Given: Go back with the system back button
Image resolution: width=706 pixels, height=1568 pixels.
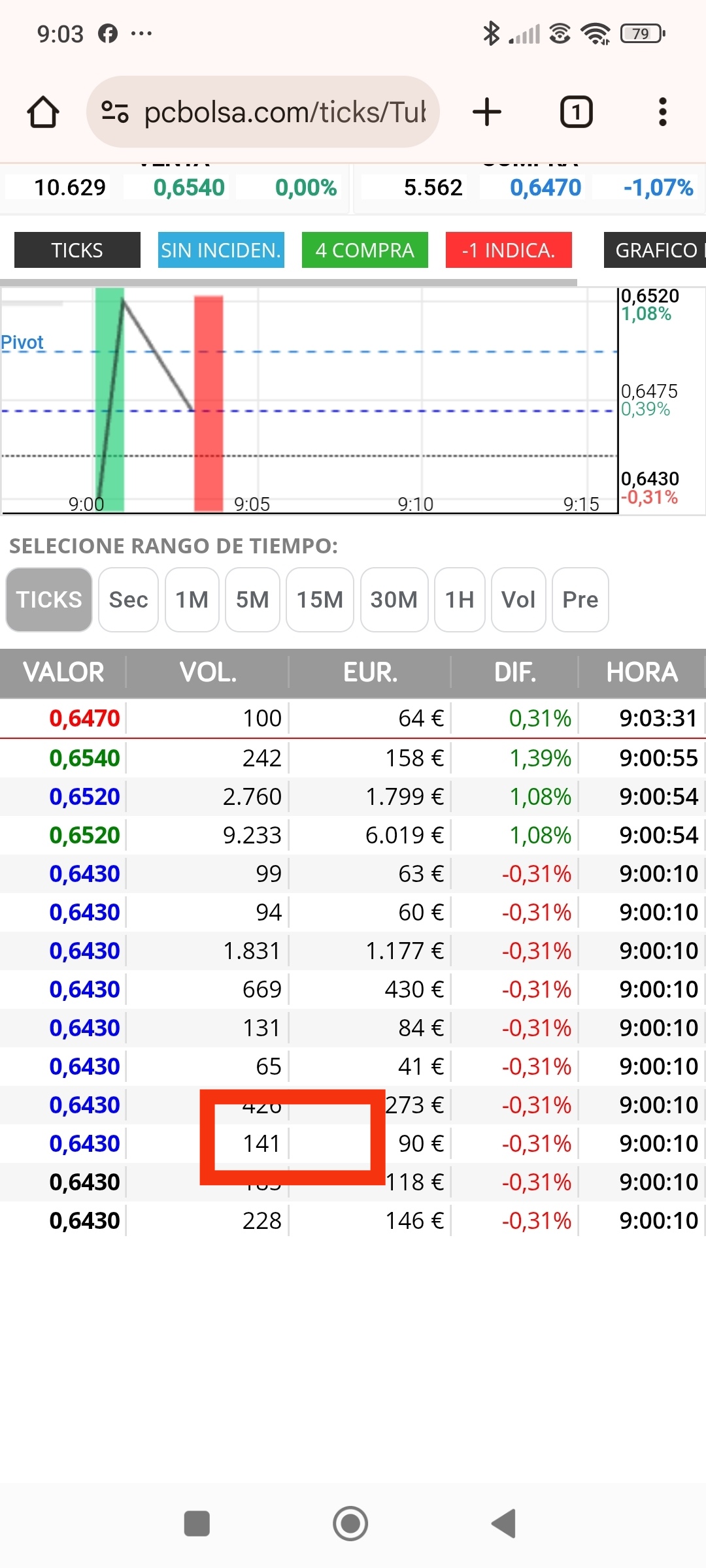Looking at the screenshot, I should click(505, 1524).
